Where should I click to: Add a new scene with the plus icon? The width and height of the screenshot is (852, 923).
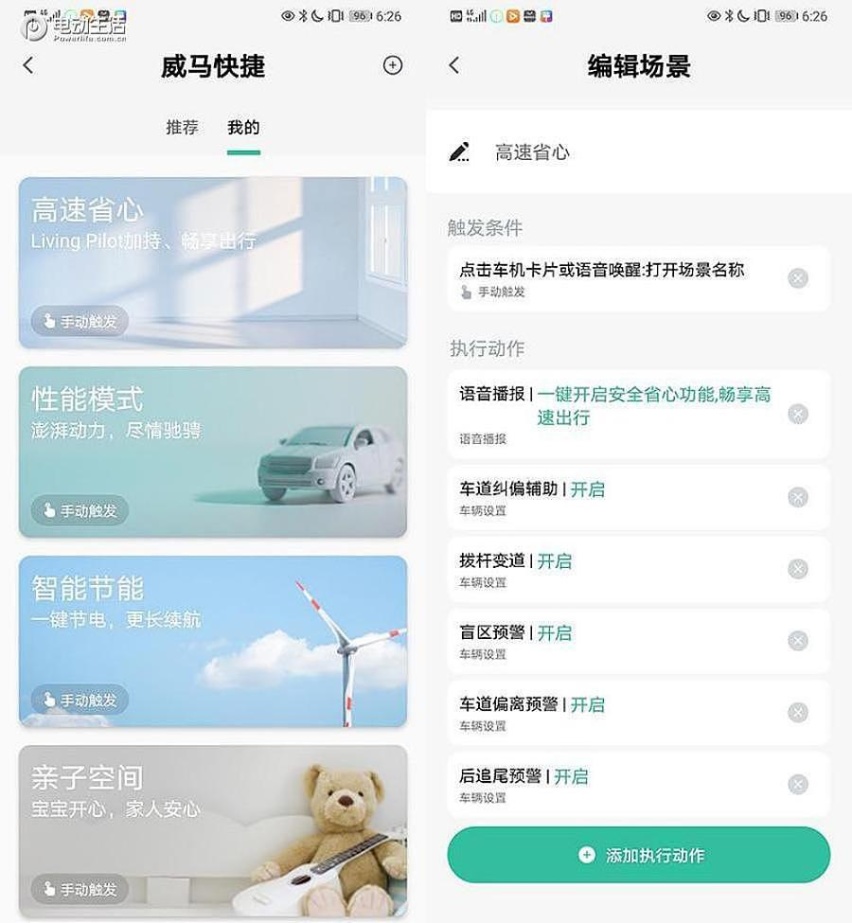point(393,65)
